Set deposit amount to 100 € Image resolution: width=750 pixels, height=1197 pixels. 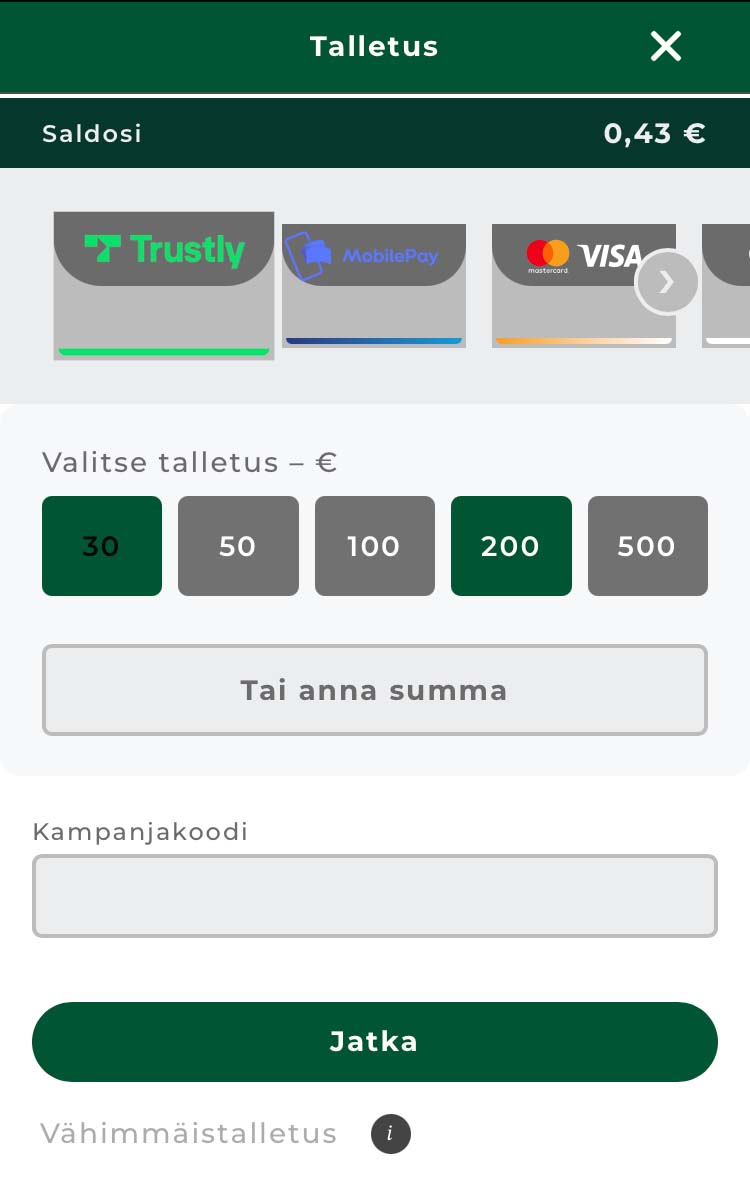[375, 546]
